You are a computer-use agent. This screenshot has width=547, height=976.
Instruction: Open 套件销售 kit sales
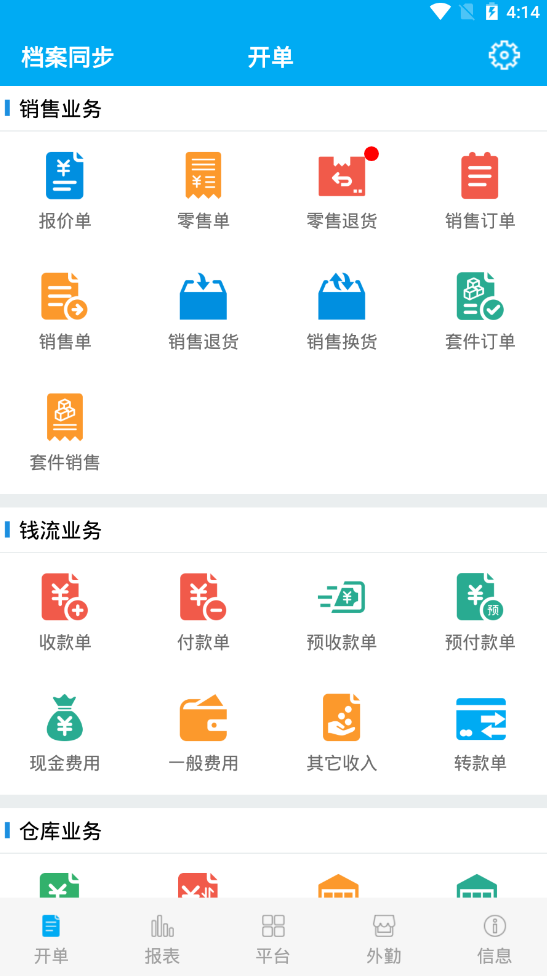65,432
